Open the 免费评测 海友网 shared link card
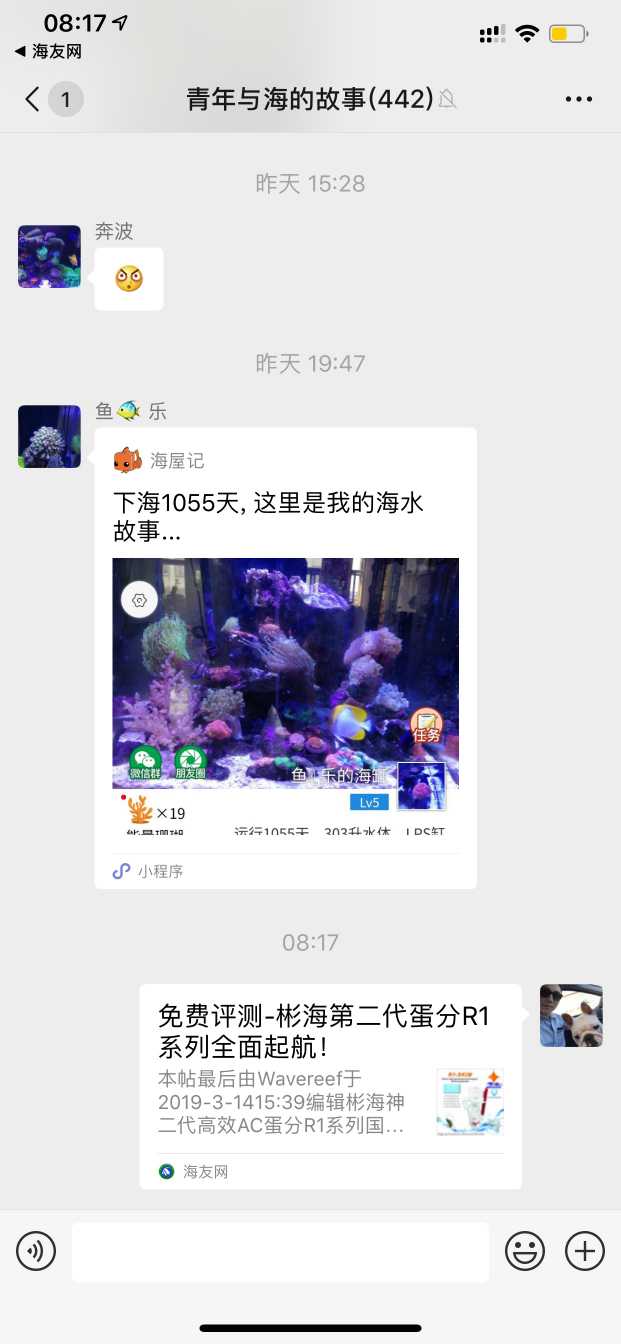This screenshot has width=621, height=1344. click(x=330, y=1085)
